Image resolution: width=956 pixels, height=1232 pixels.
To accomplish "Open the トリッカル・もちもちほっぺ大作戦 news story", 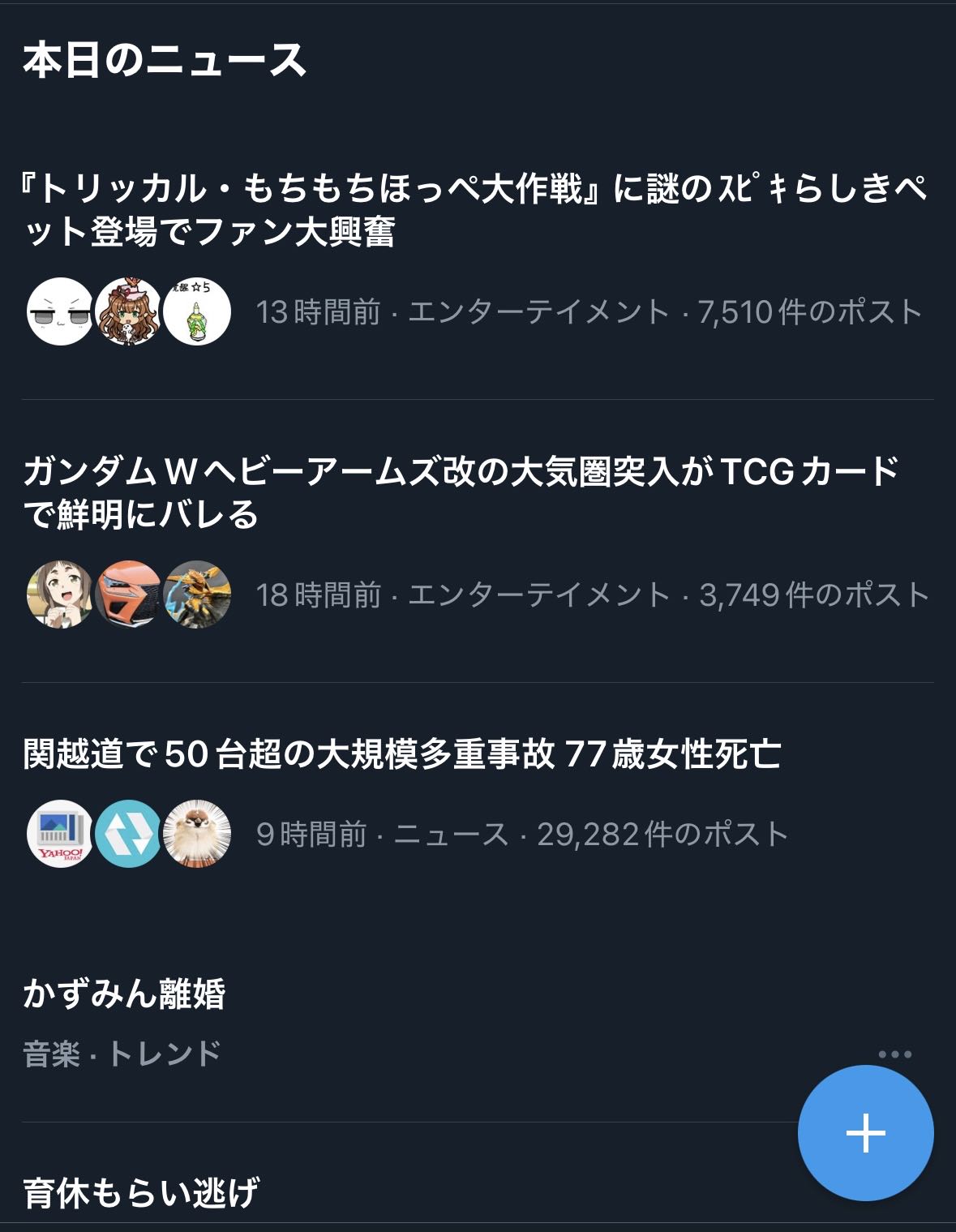I will coord(474,210).
